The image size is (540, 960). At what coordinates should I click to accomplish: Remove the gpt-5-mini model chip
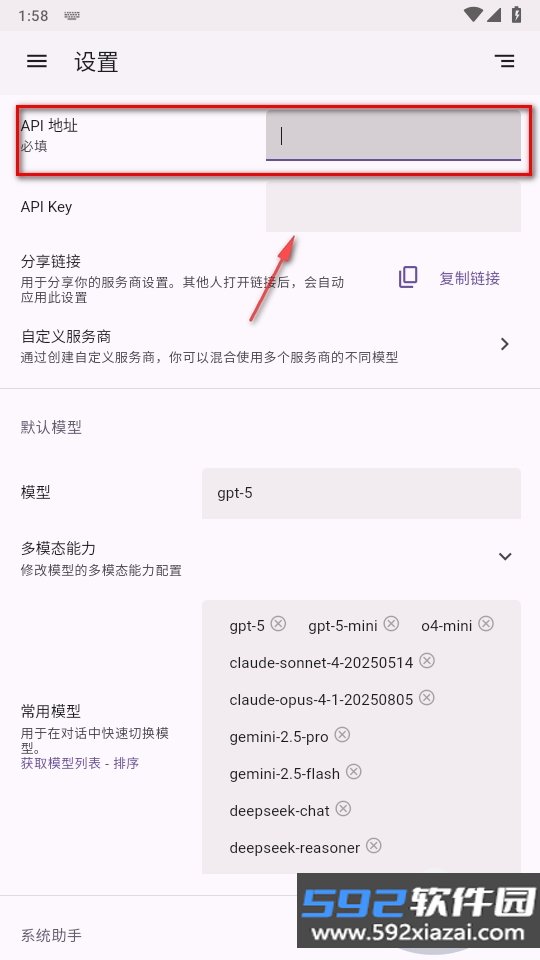[391, 624]
